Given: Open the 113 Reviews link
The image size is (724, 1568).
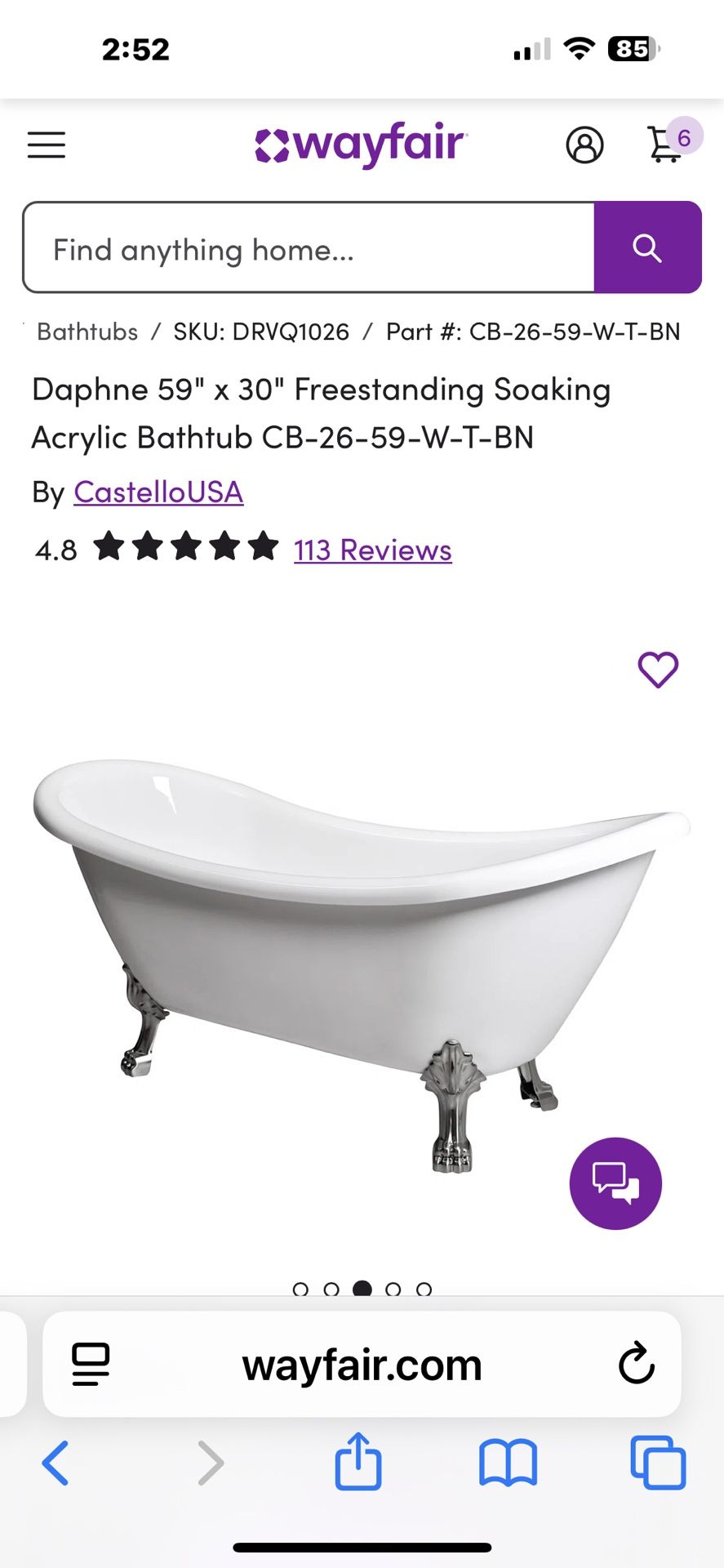Looking at the screenshot, I should point(372,550).
